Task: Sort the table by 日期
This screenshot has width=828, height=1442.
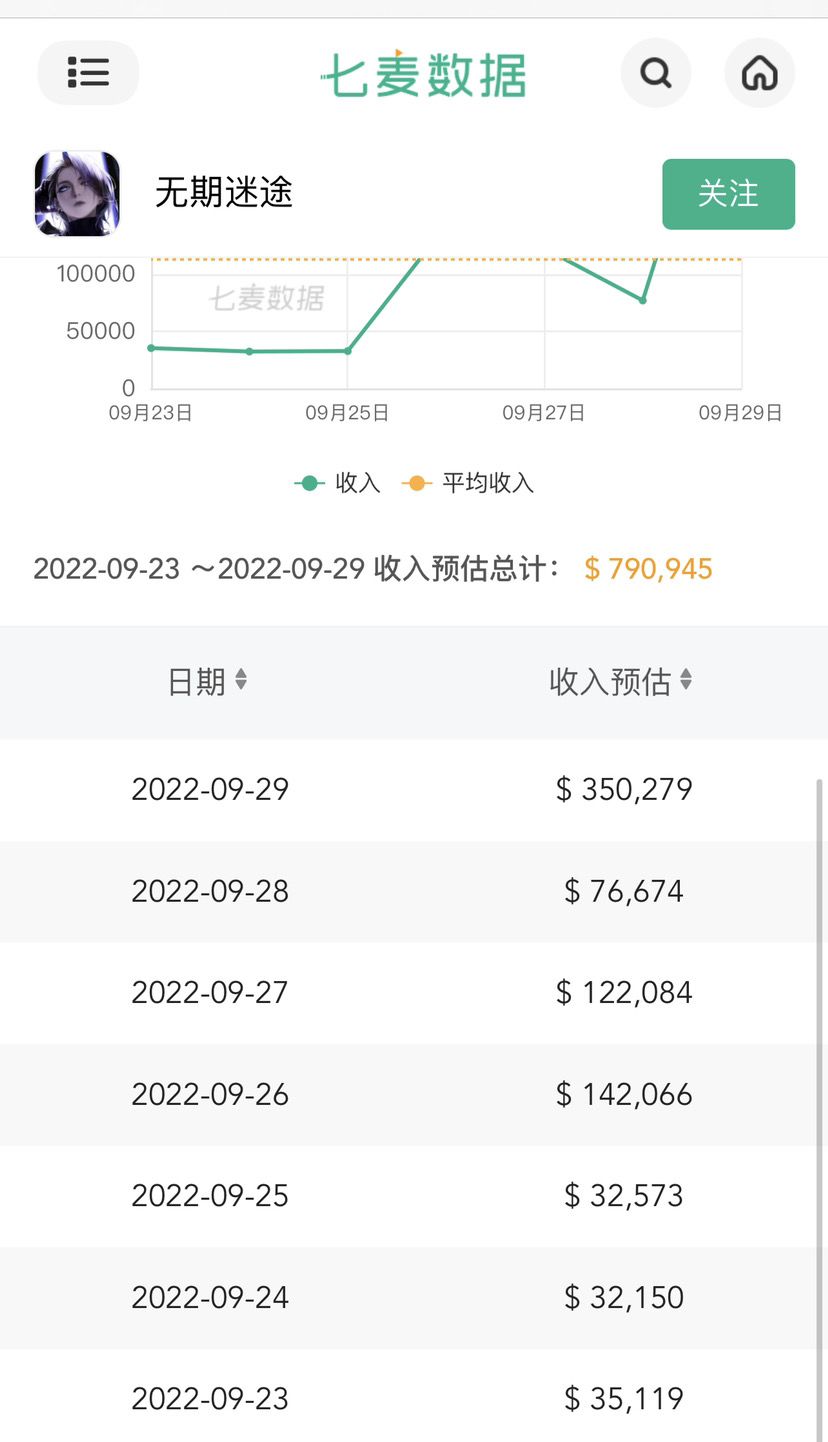Action: tap(207, 682)
